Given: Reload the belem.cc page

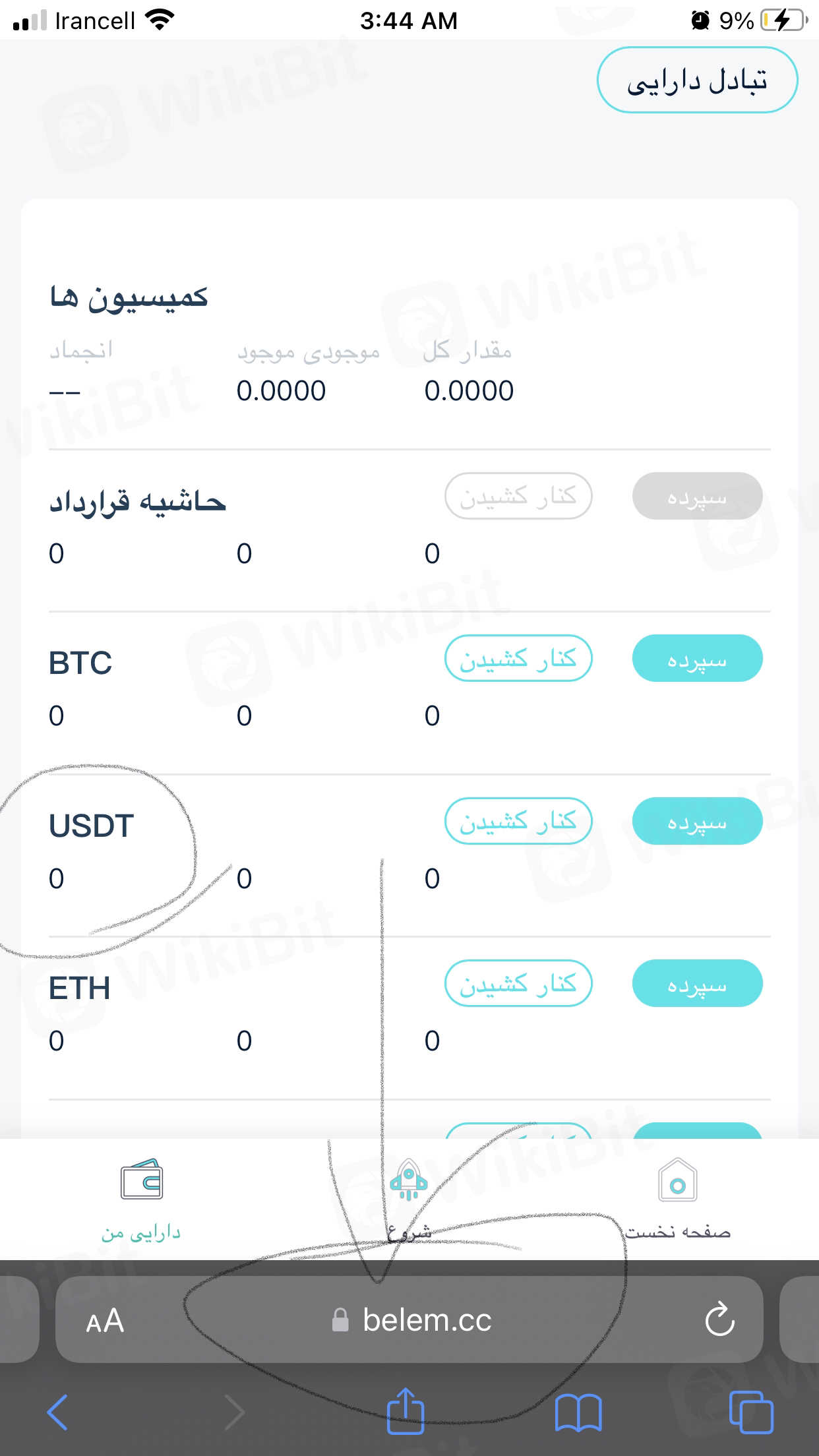Looking at the screenshot, I should click(x=719, y=1319).
